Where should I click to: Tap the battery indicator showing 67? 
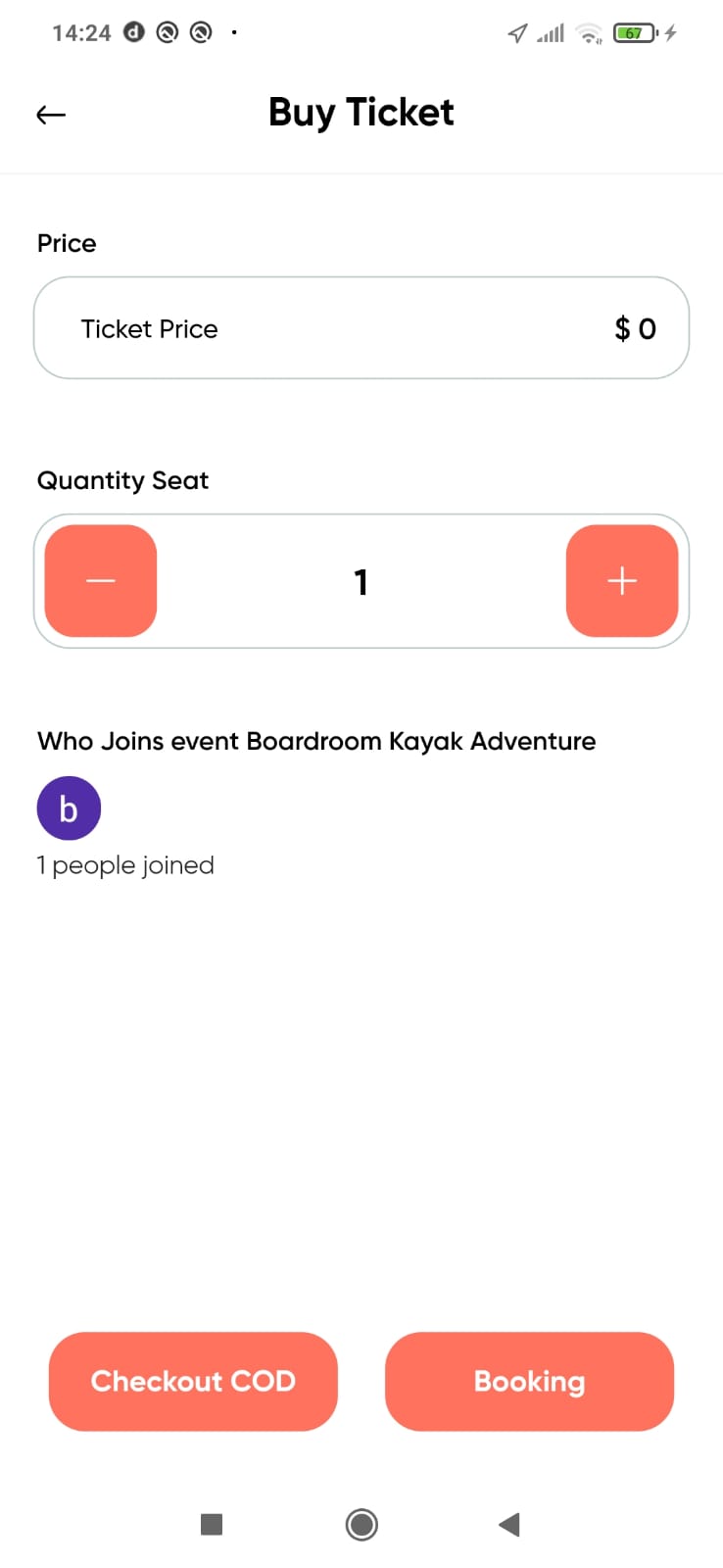pyautogui.click(x=634, y=32)
